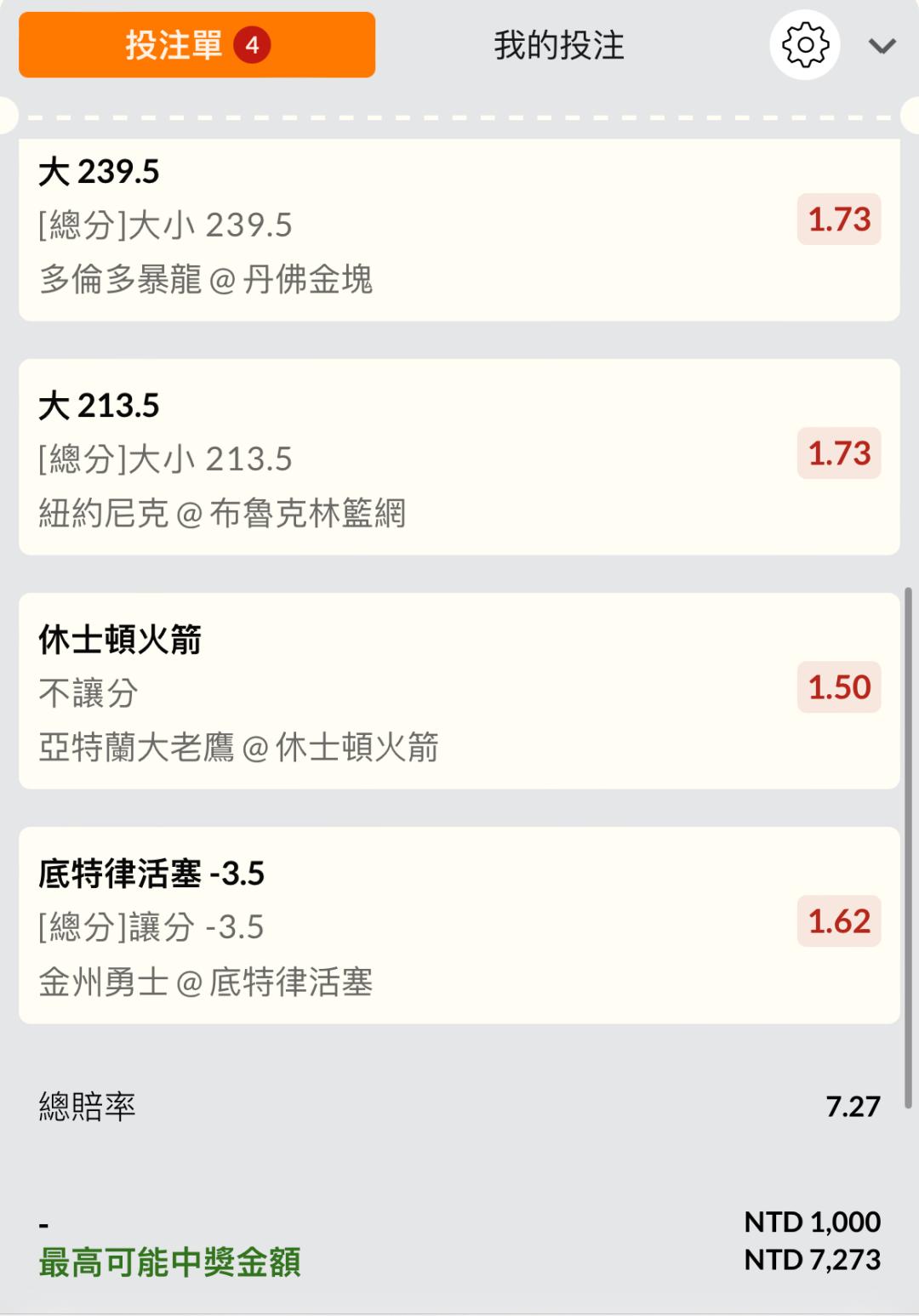
Task: Collapse the bet slip with the chevron
Action: (x=882, y=46)
